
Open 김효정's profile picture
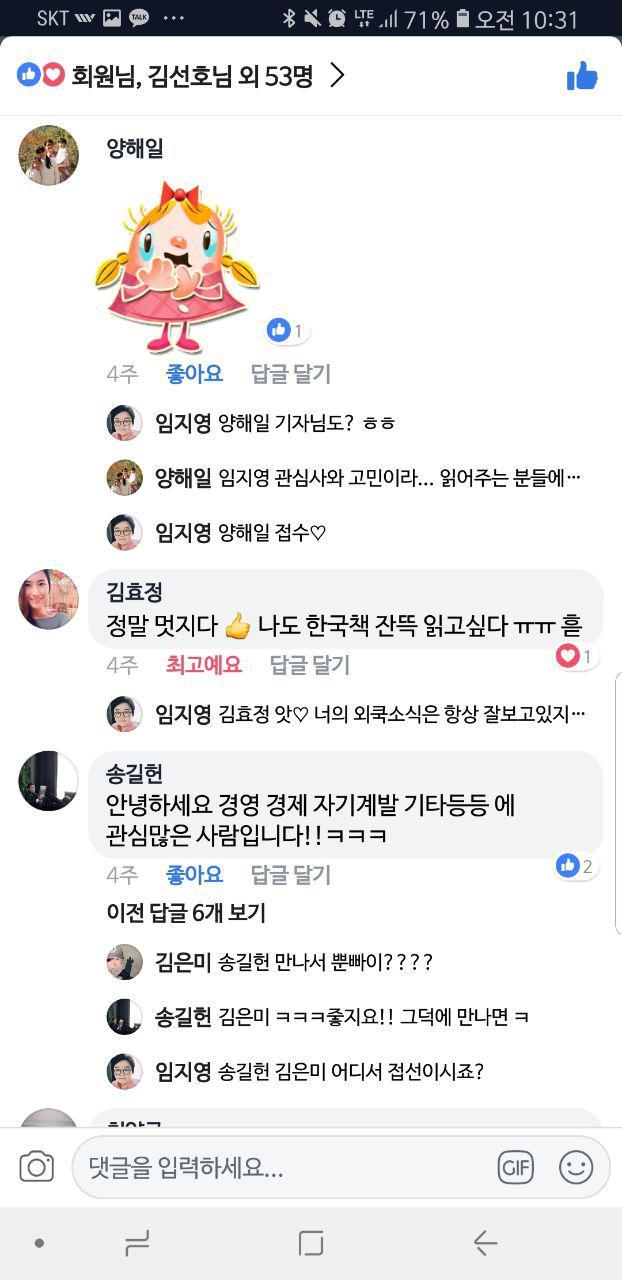(48, 600)
